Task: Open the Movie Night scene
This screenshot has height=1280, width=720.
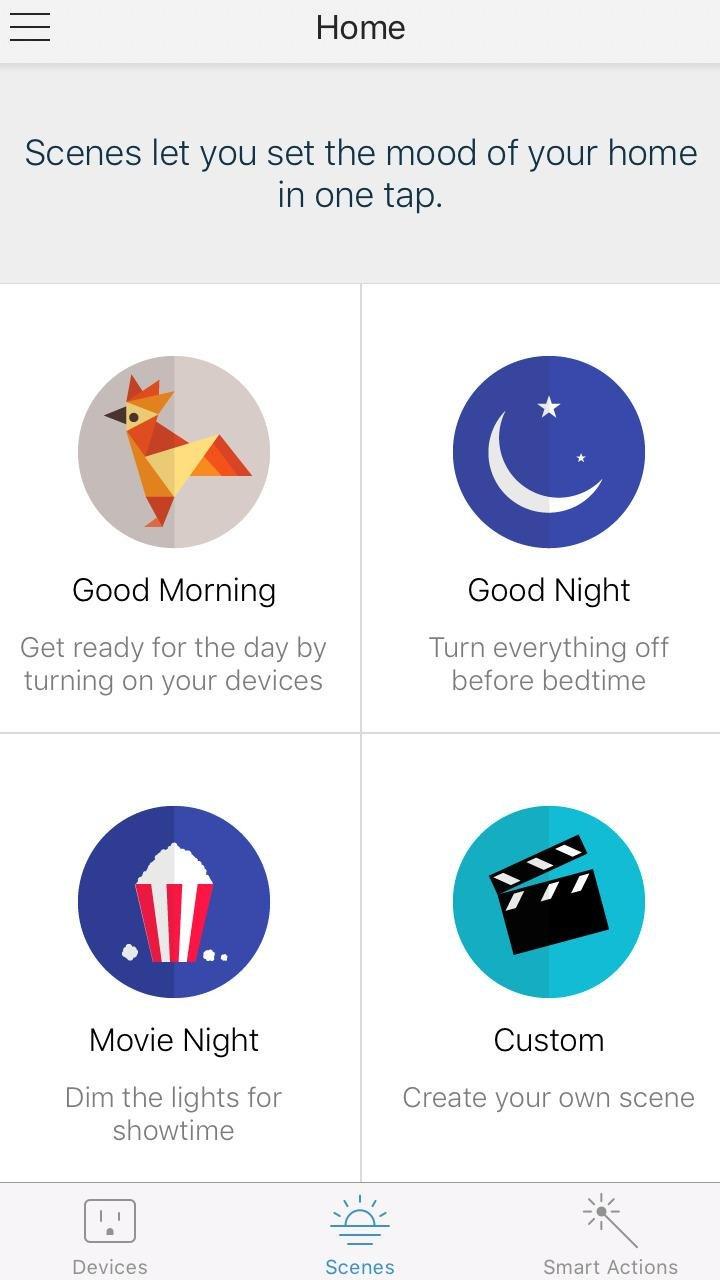Action: [180, 958]
